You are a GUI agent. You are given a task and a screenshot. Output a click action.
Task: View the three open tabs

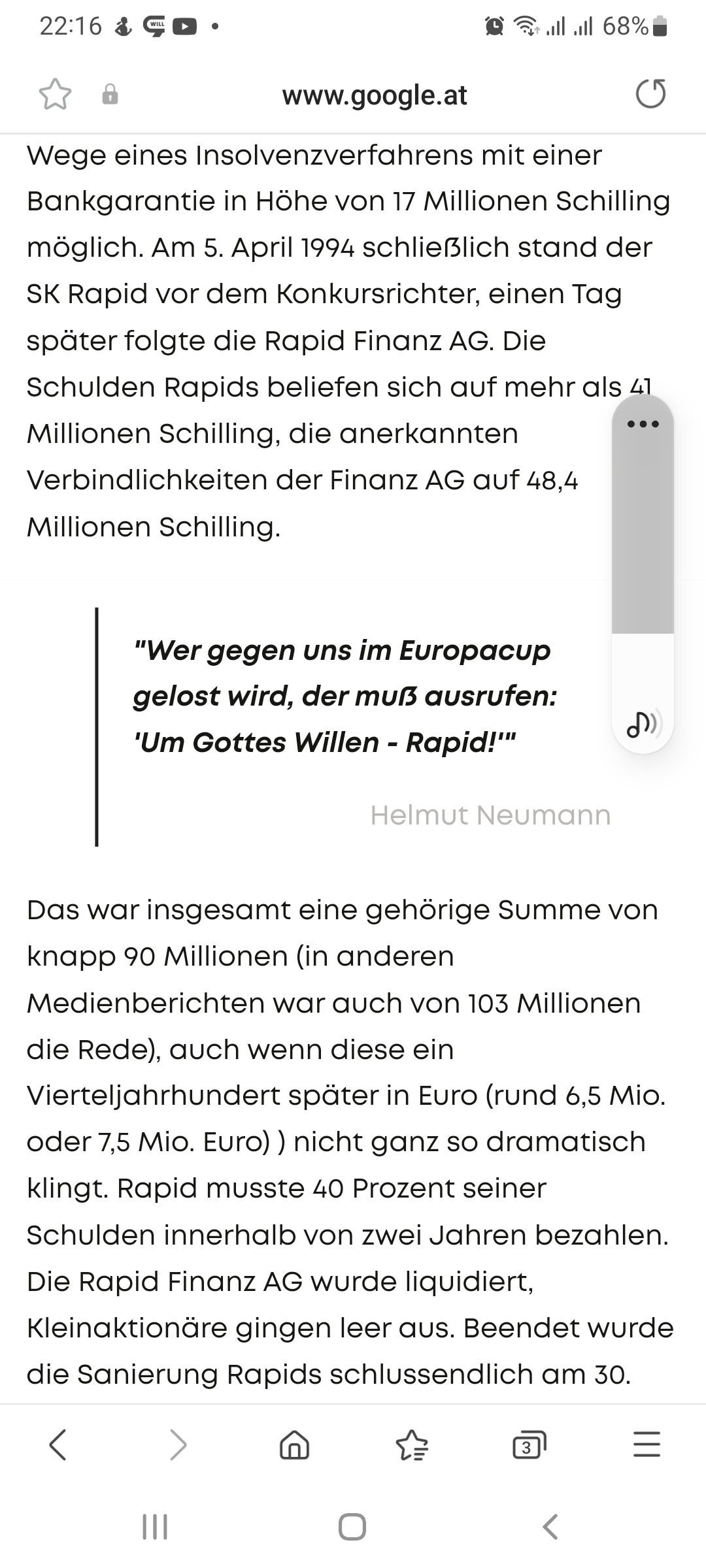tap(529, 1445)
